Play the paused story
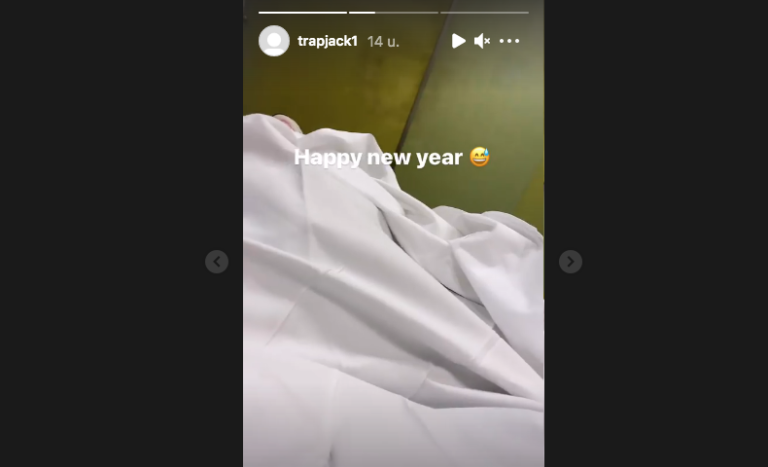 pyautogui.click(x=458, y=41)
